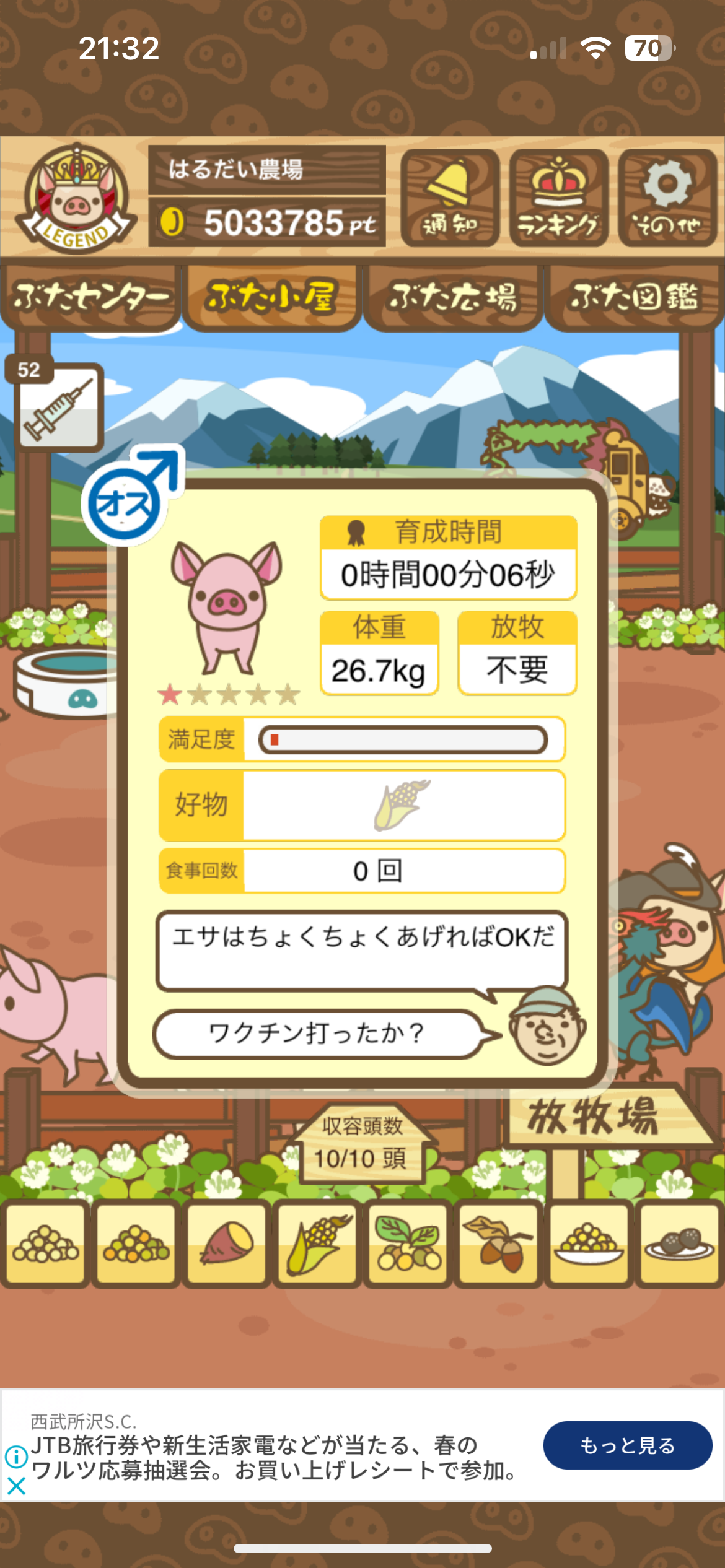
Task: Go to the 放牧場 signpost
Action: tap(595, 1117)
